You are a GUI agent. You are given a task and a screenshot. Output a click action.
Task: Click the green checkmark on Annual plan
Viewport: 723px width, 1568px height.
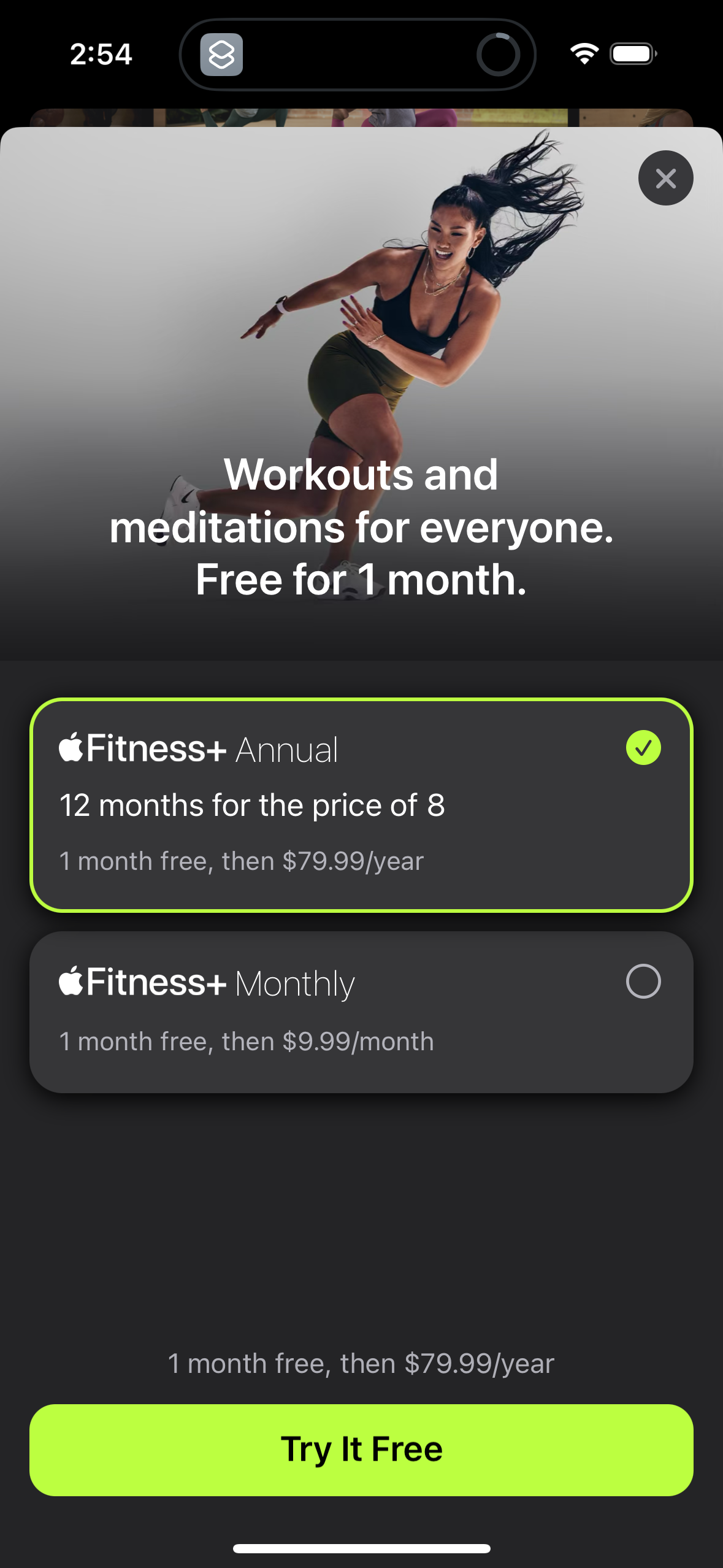point(643,748)
